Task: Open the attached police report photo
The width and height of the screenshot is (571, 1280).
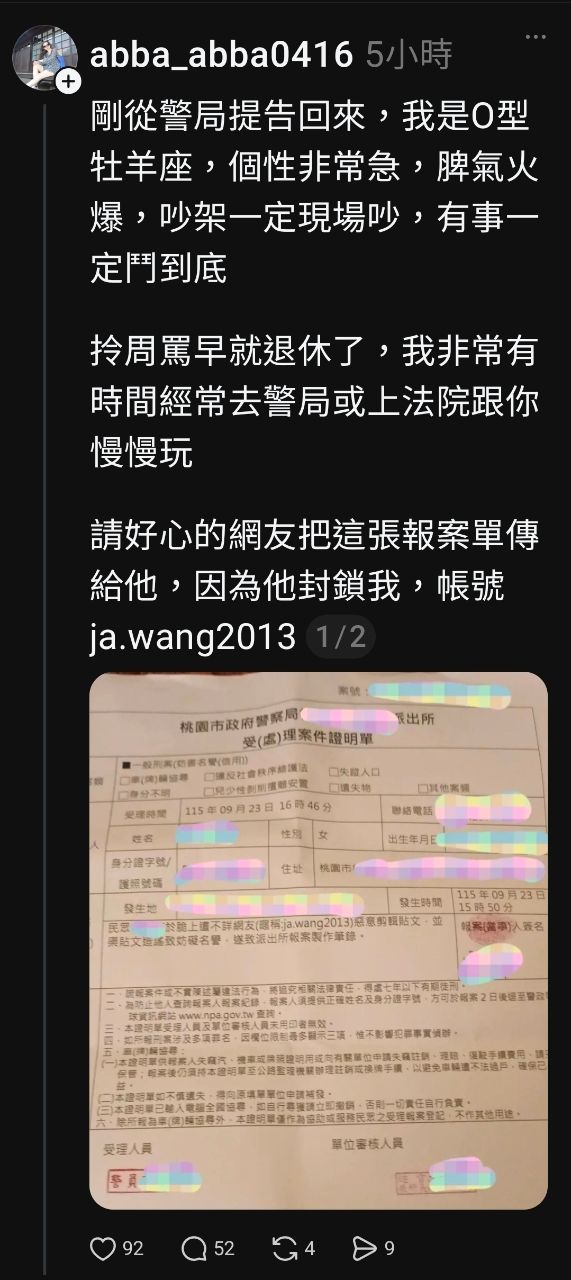Action: click(x=319, y=940)
